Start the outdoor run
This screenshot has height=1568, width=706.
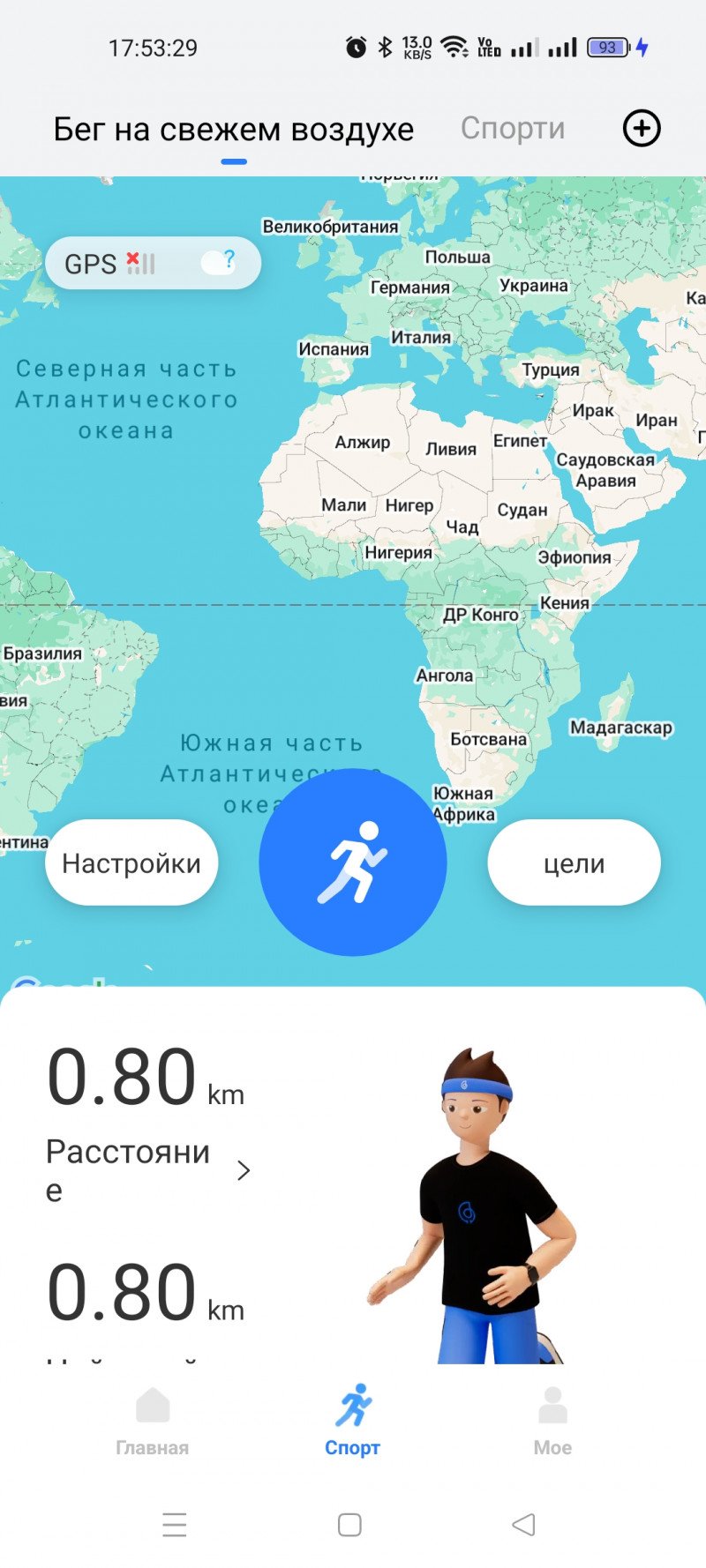point(353,862)
